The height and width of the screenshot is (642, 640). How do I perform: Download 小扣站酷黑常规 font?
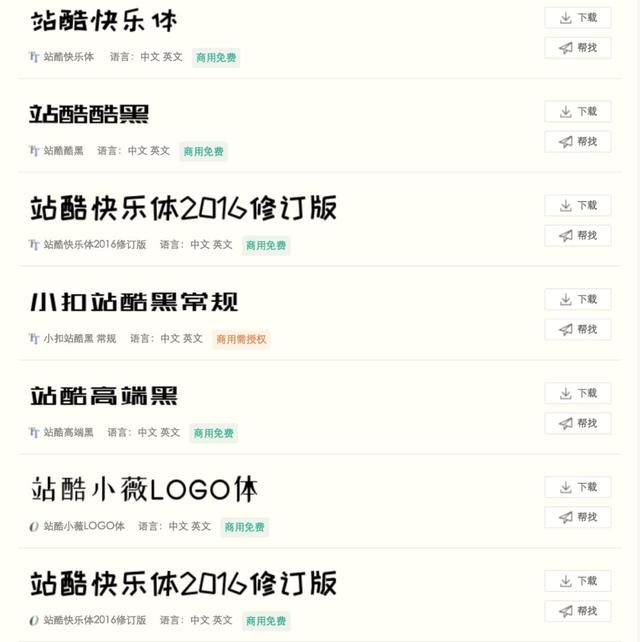578,299
